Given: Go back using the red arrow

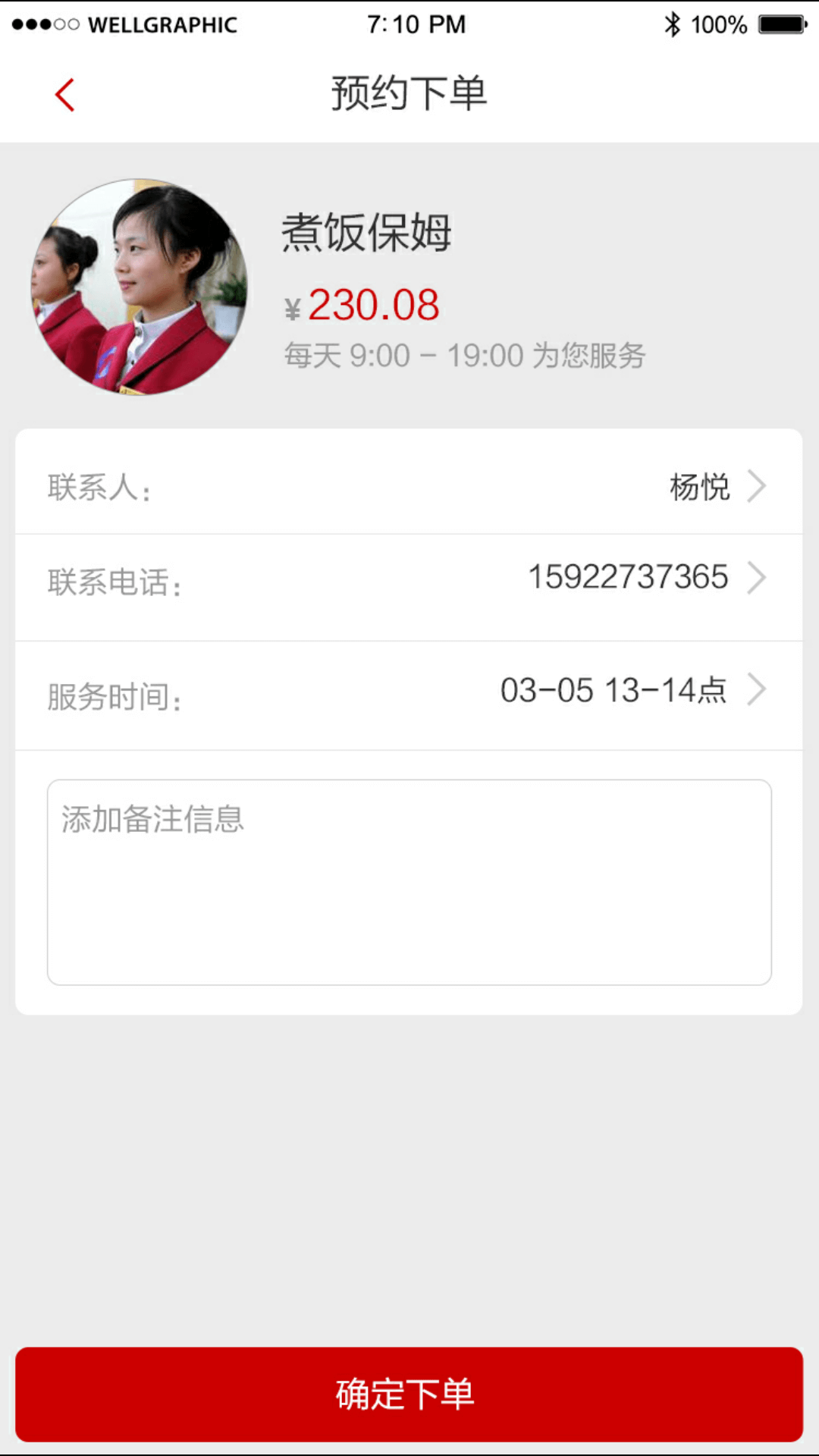Looking at the screenshot, I should pyautogui.click(x=65, y=96).
